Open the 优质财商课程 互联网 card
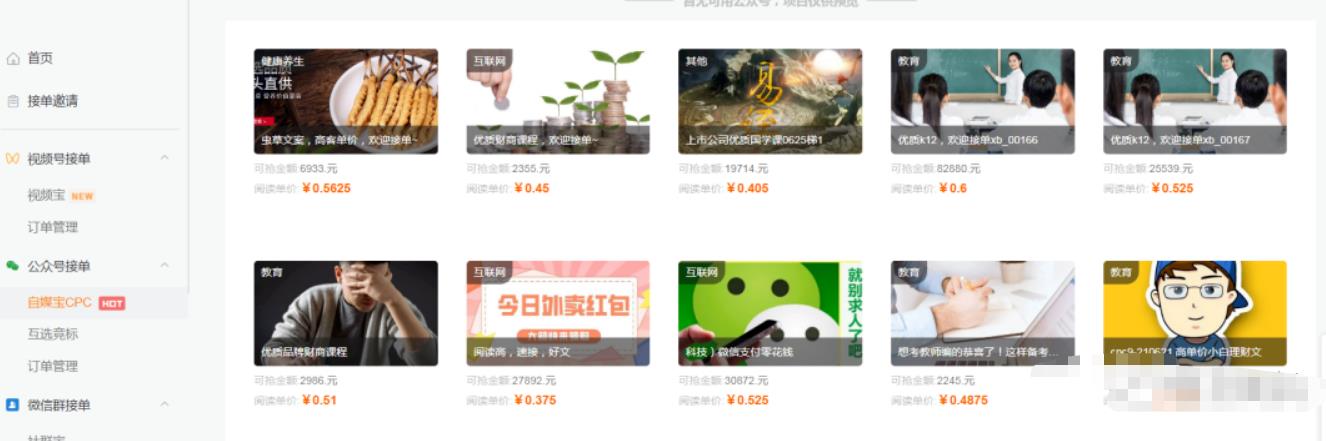1326x441 pixels. click(x=557, y=101)
